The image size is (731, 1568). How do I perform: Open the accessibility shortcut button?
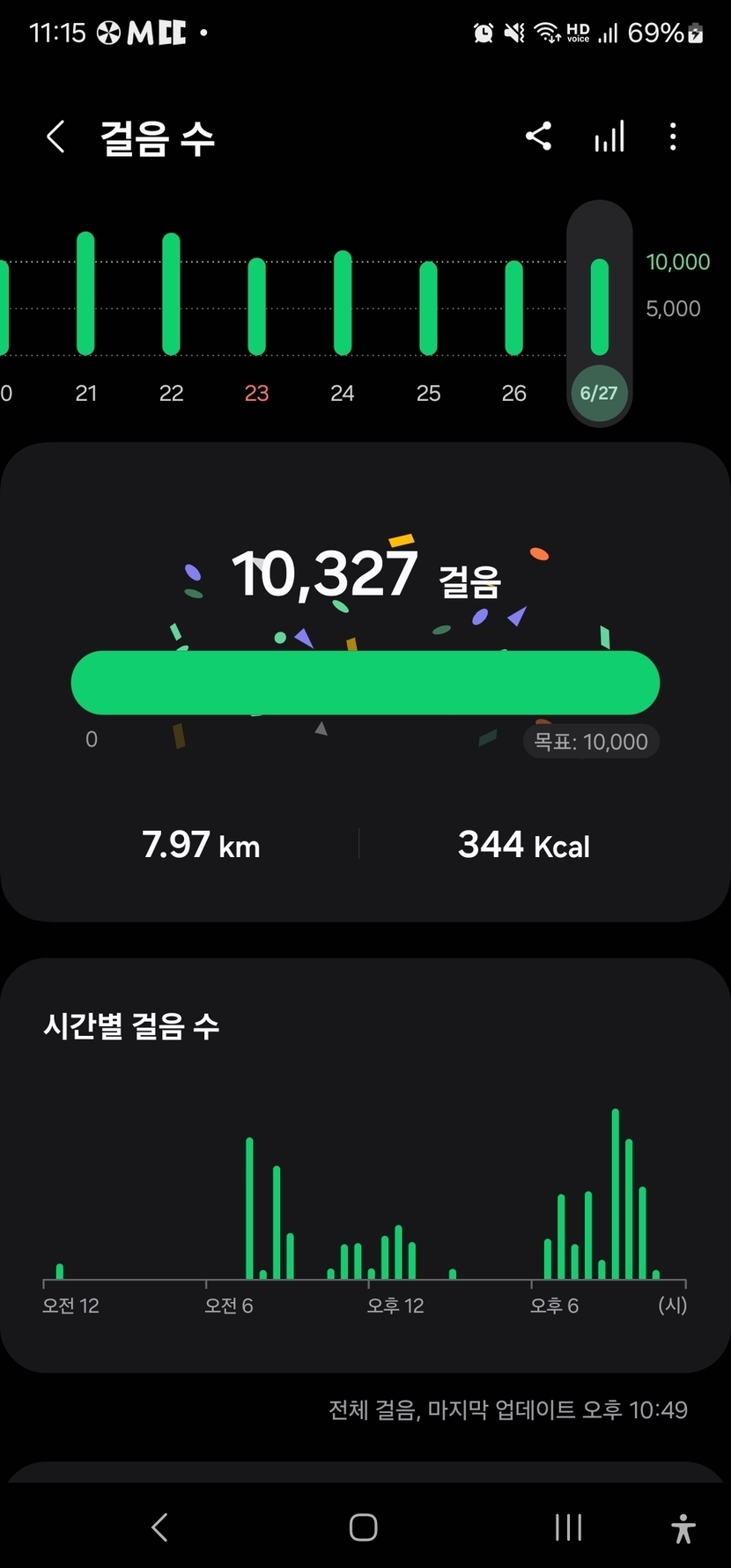683,1528
